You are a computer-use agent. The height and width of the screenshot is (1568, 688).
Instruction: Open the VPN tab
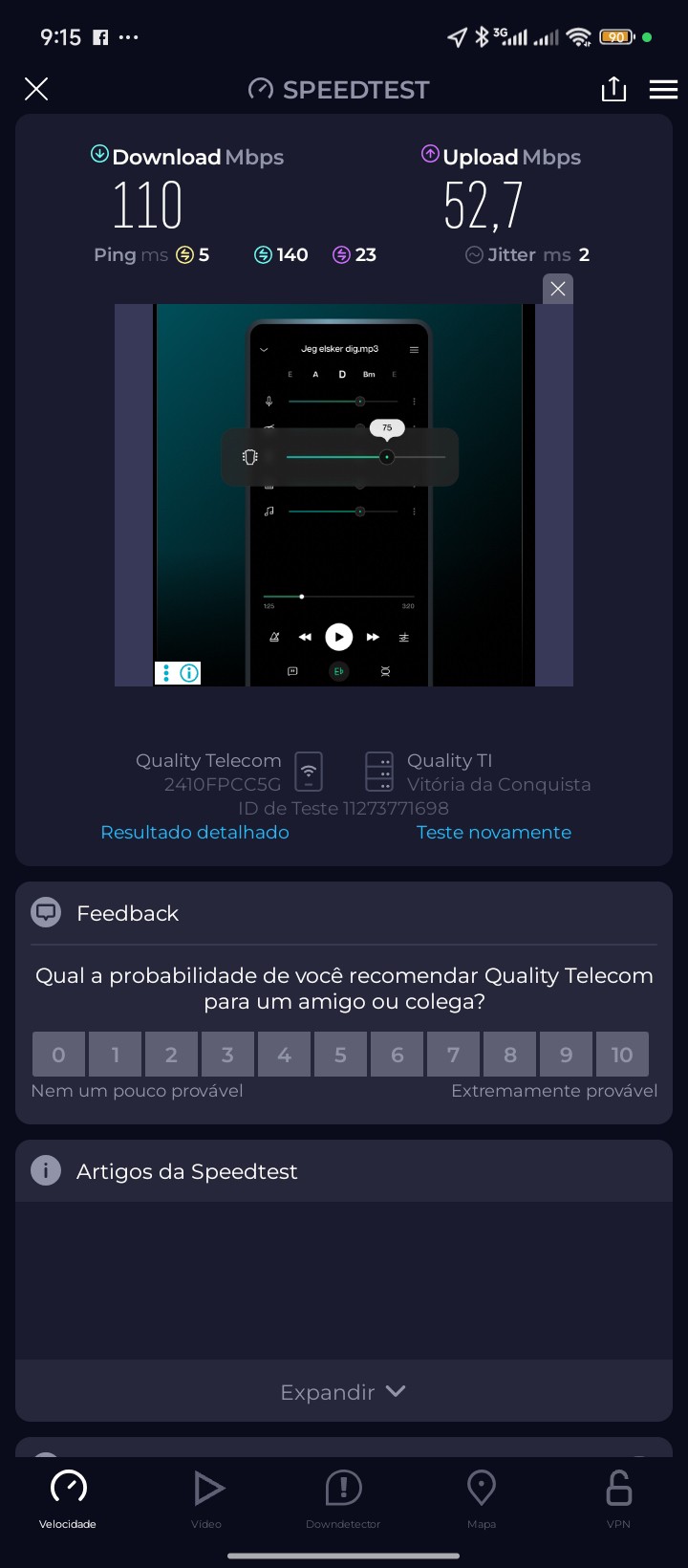click(x=618, y=1498)
